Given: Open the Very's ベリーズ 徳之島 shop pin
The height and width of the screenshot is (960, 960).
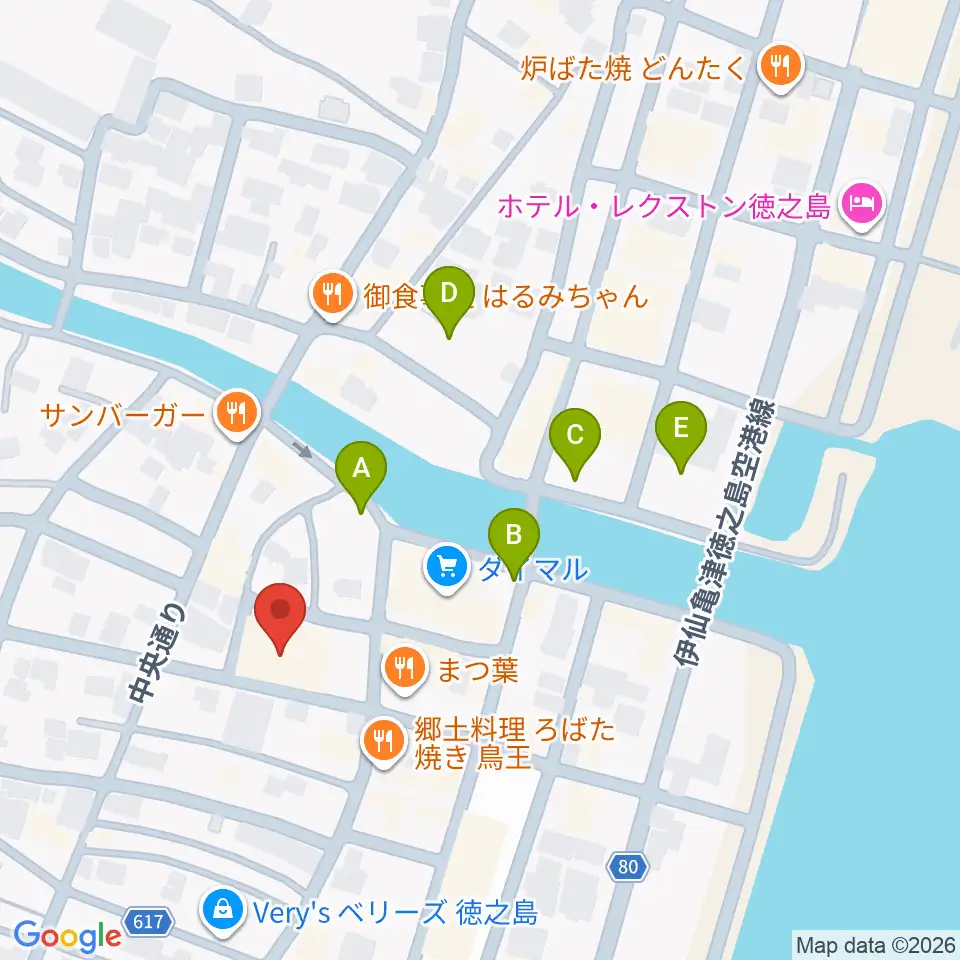Looking at the screenshot, I should coord(223,912).
